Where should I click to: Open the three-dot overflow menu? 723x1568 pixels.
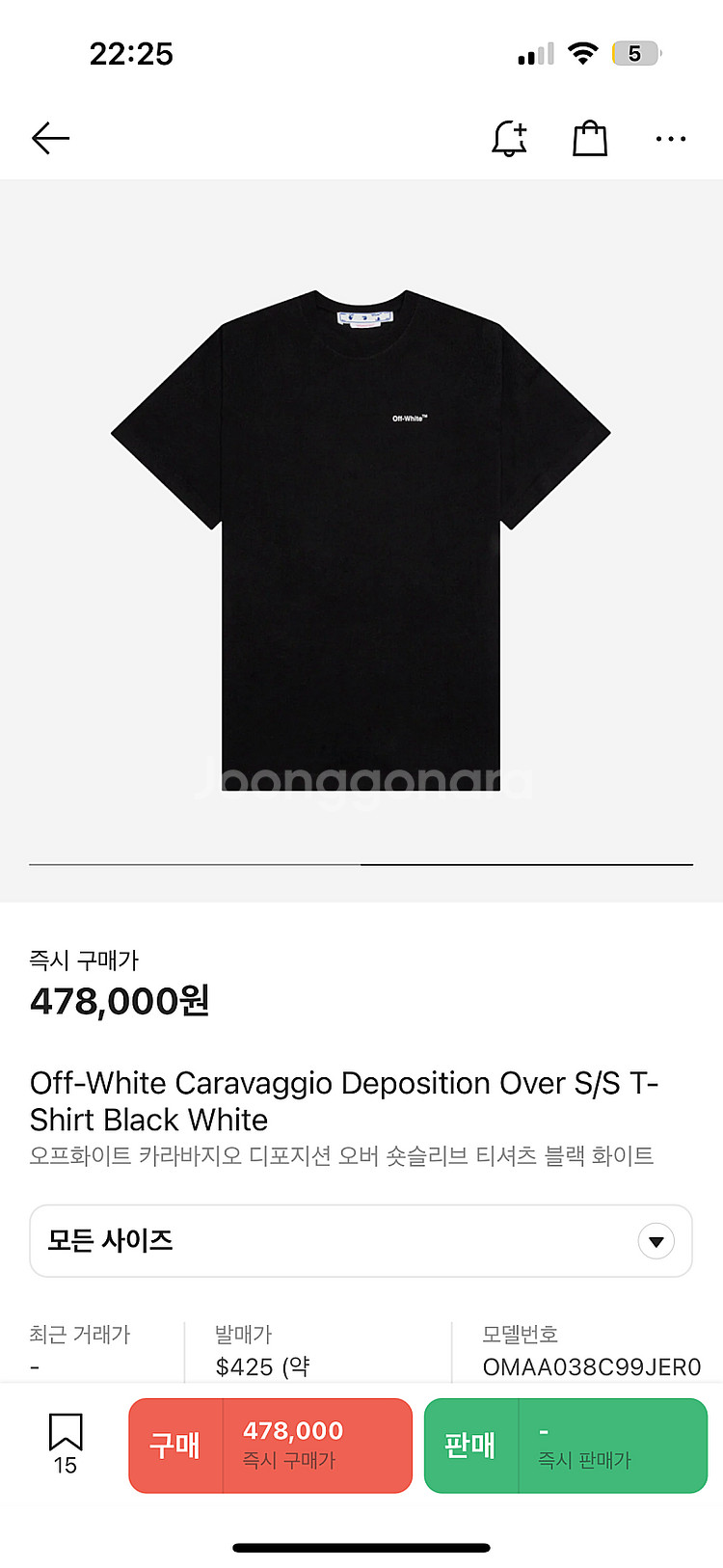point(670,139)
